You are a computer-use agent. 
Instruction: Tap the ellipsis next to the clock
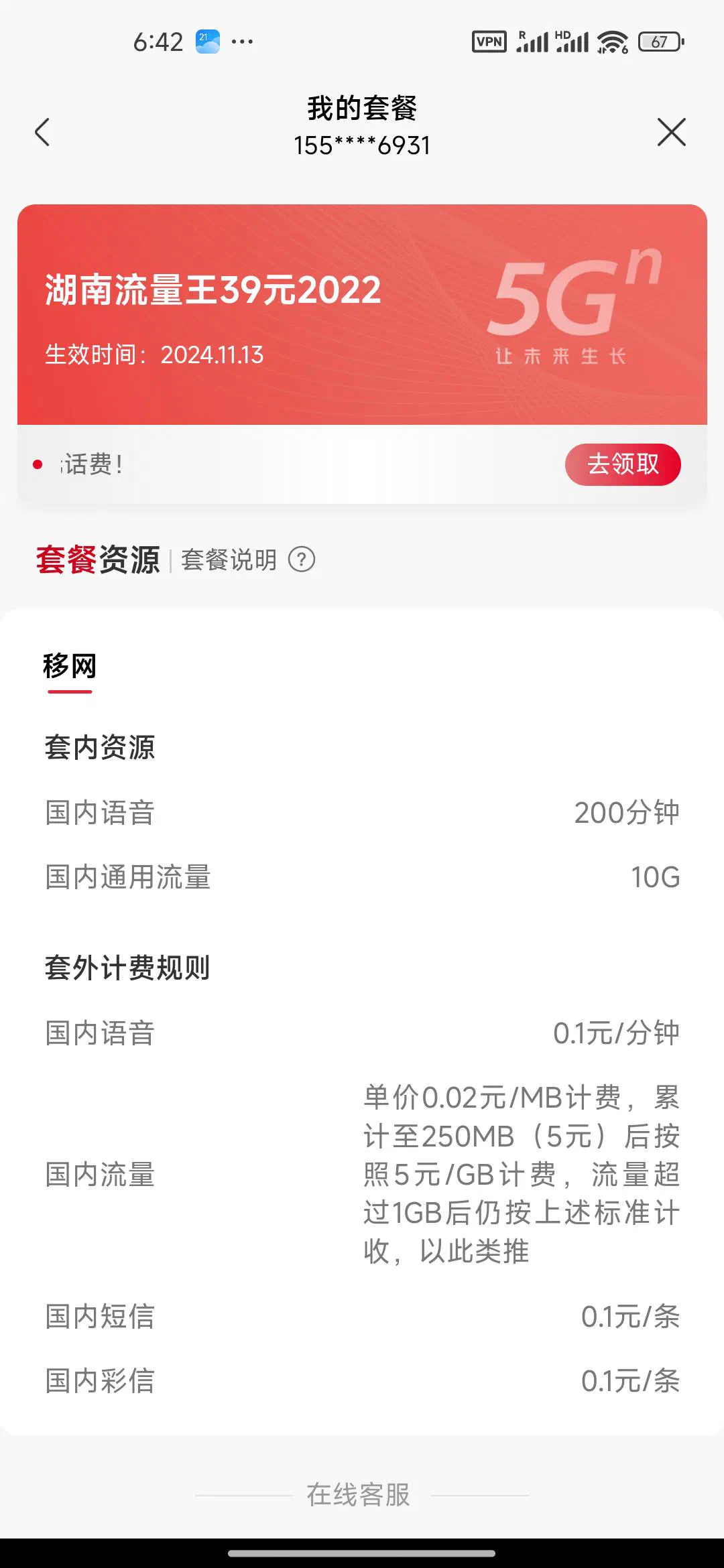coord(241,42)
